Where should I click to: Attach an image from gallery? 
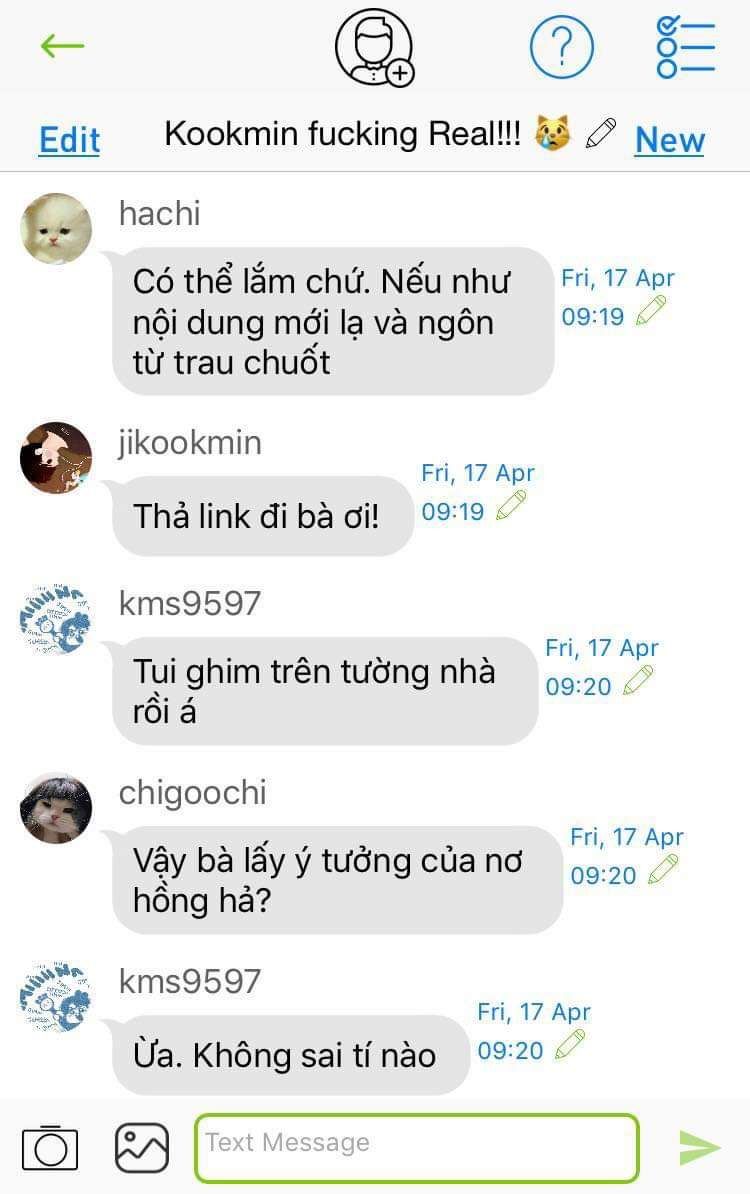tap(141, 1147)
